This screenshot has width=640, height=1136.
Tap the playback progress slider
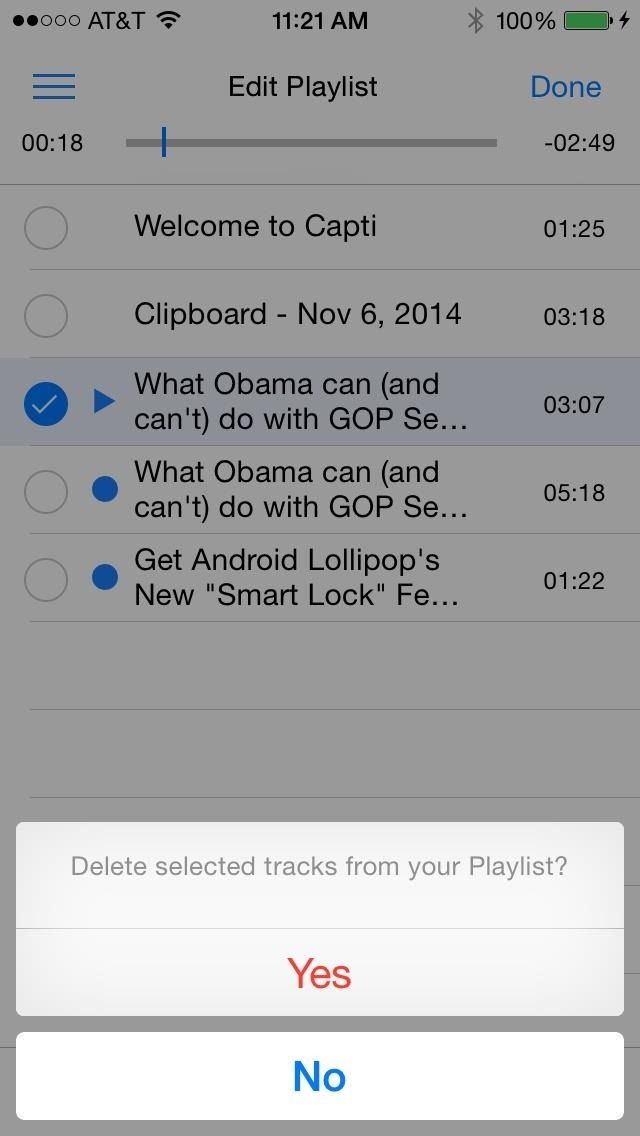(x=311, y=143)
